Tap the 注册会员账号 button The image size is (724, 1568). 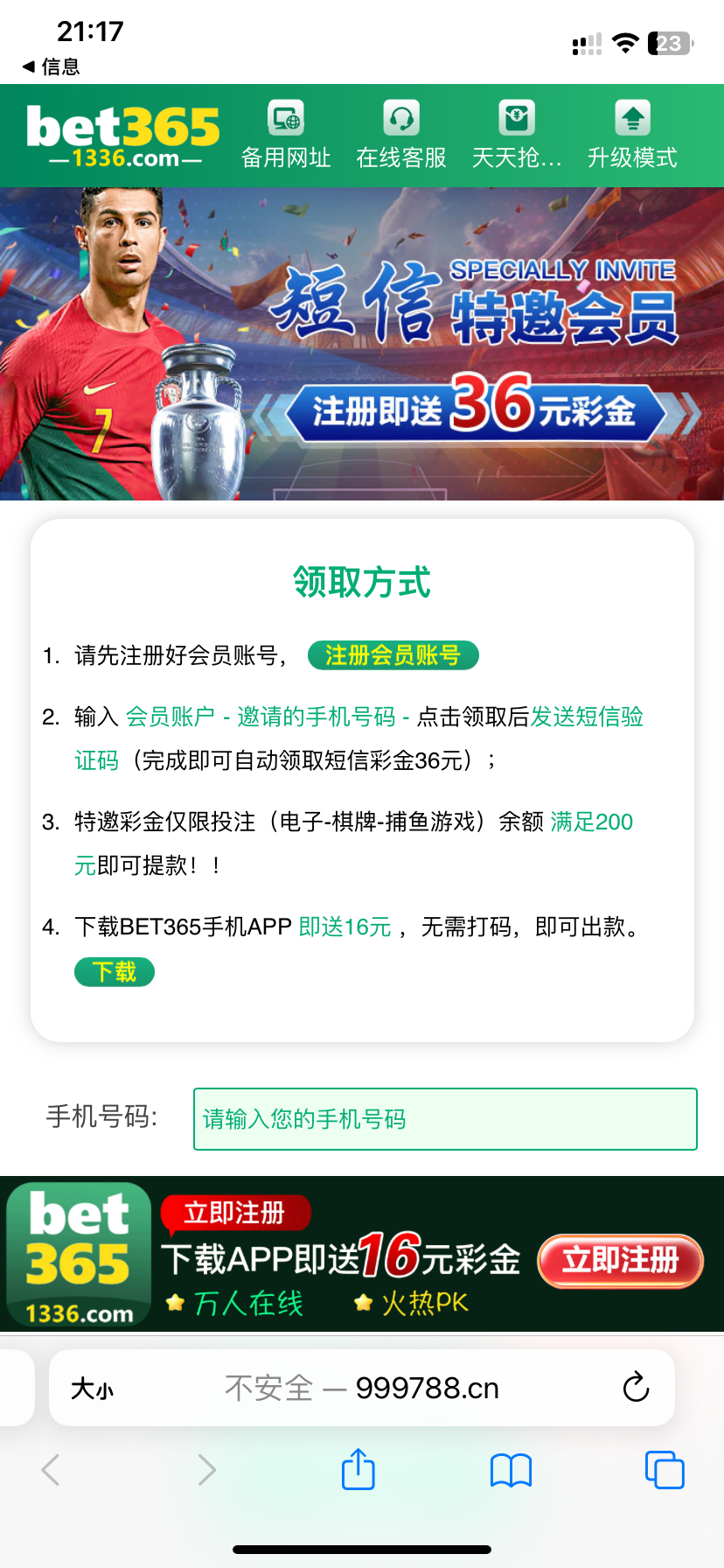pyautogui.click(x=393, y=655)
